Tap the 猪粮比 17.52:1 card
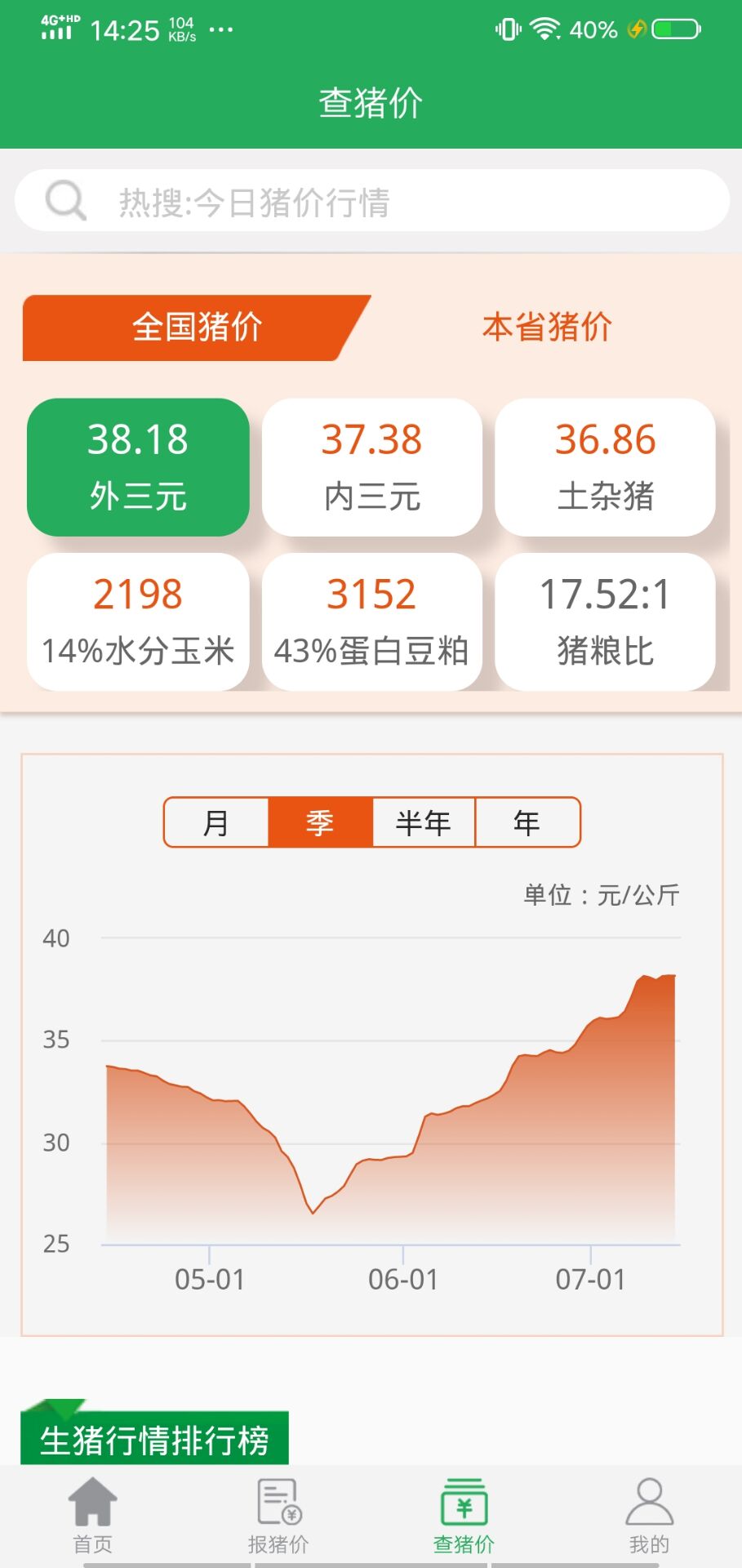 tap(605, 619)
